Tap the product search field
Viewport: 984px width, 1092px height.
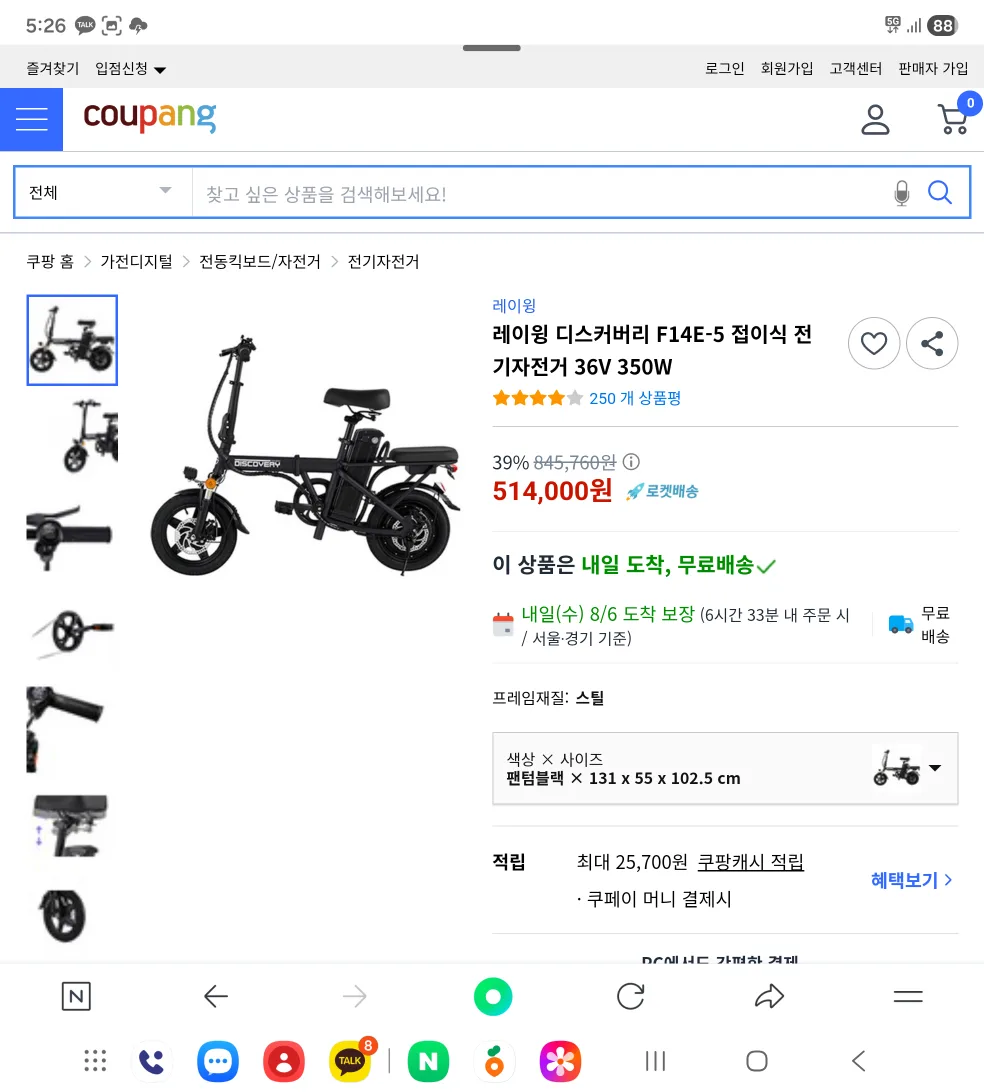coord(540,193)
